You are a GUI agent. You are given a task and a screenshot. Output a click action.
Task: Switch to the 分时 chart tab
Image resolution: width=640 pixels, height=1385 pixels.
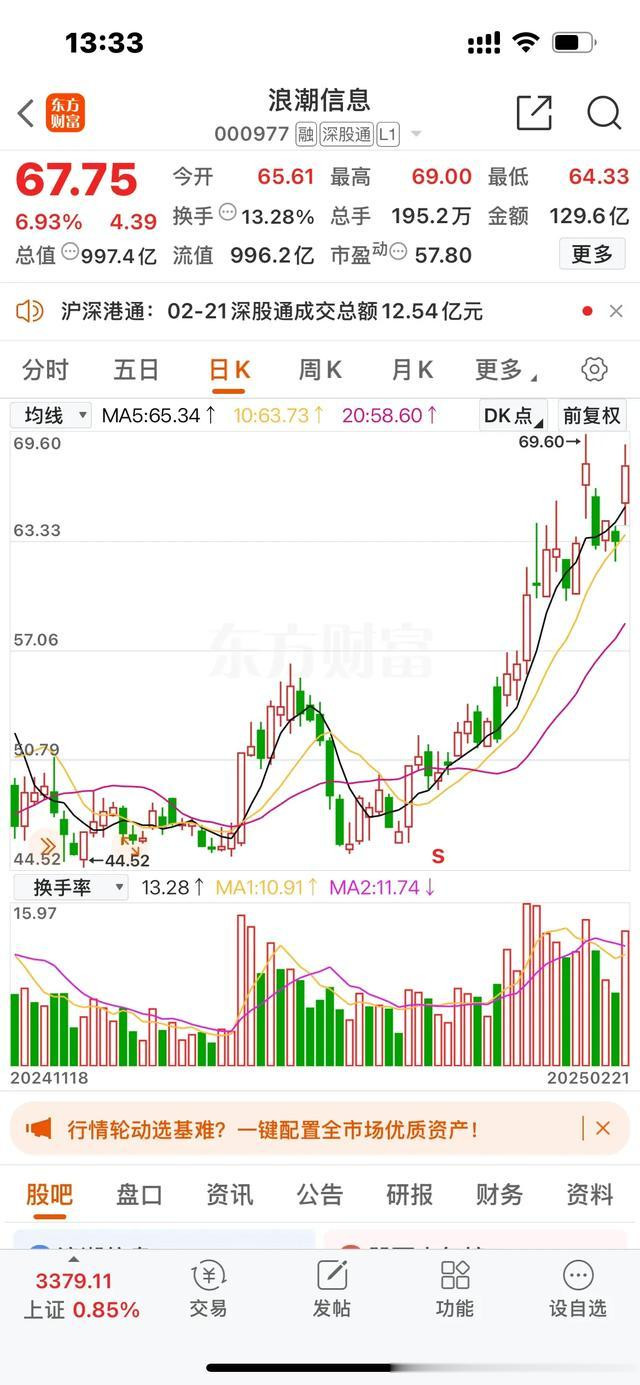(x=45, y=370)
